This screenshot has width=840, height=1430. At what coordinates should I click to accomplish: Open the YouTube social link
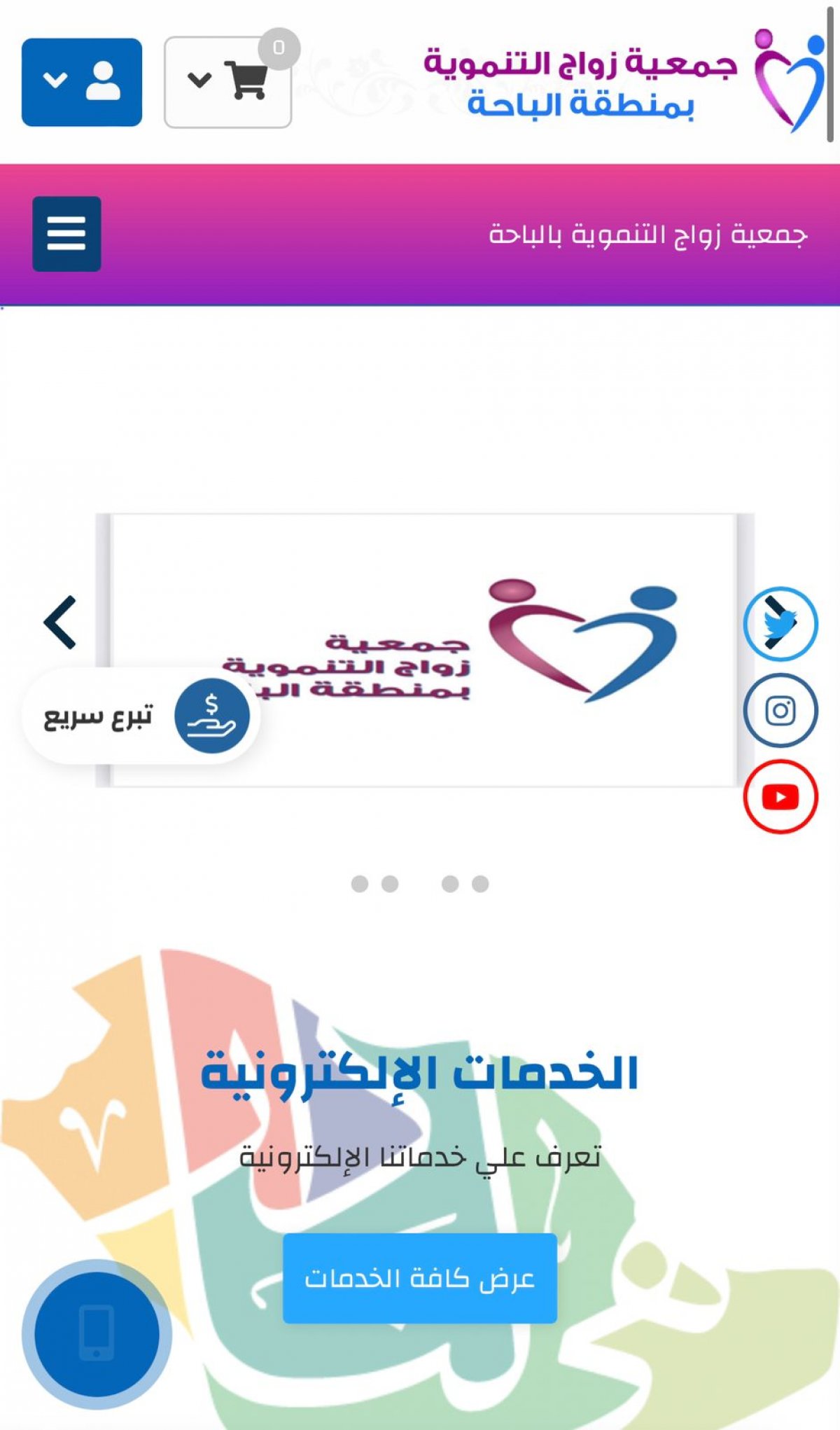[x=780, y=796]
